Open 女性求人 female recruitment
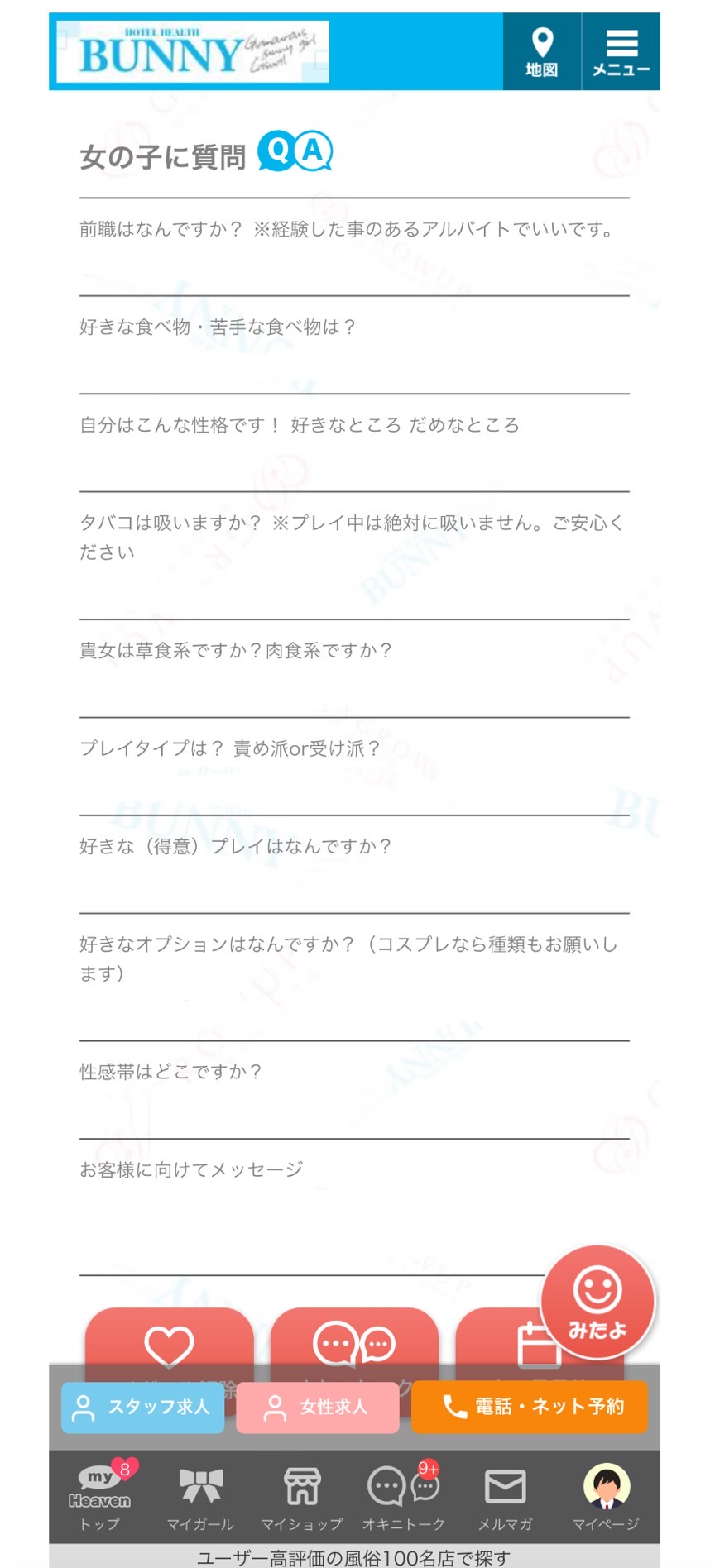 tap(318, 1407)
